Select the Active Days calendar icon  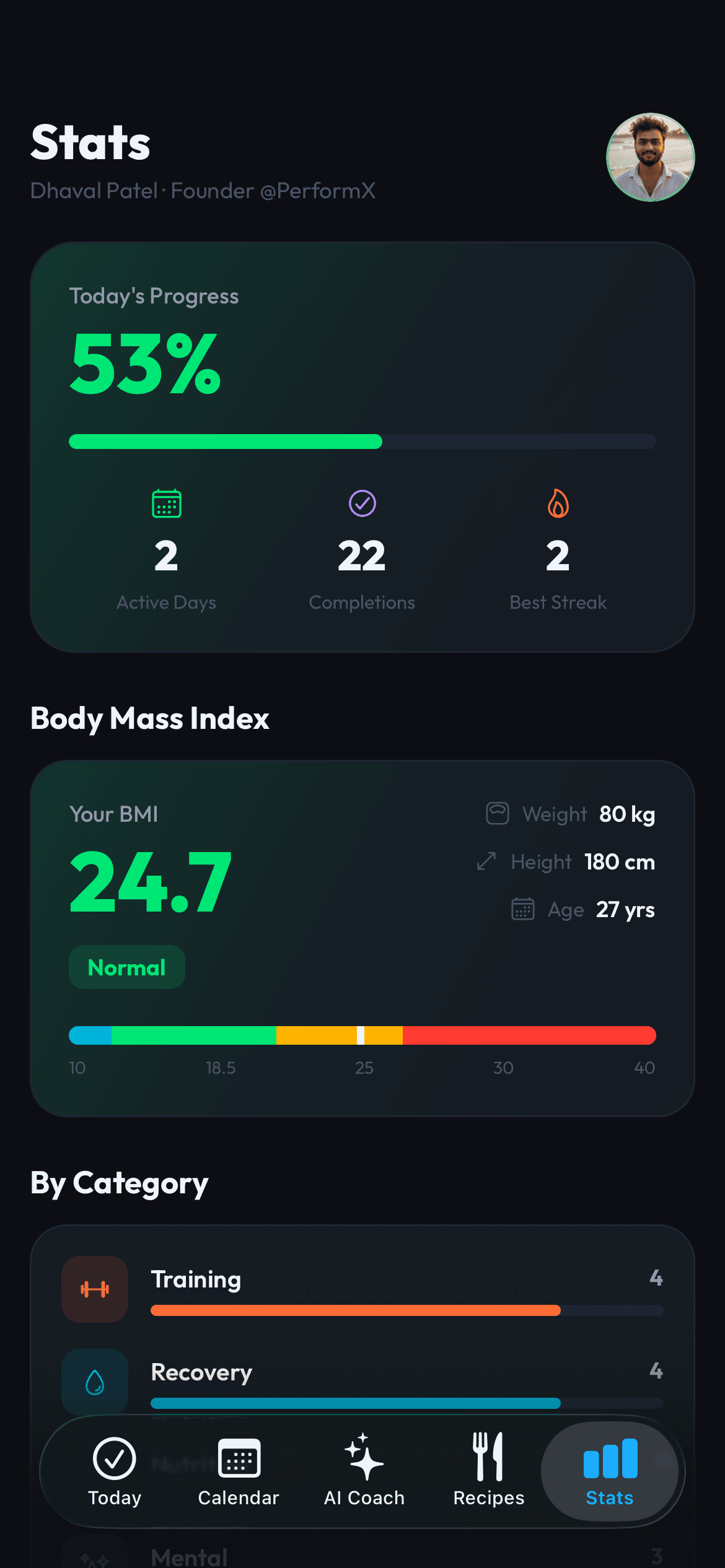[x=165, y=503]
